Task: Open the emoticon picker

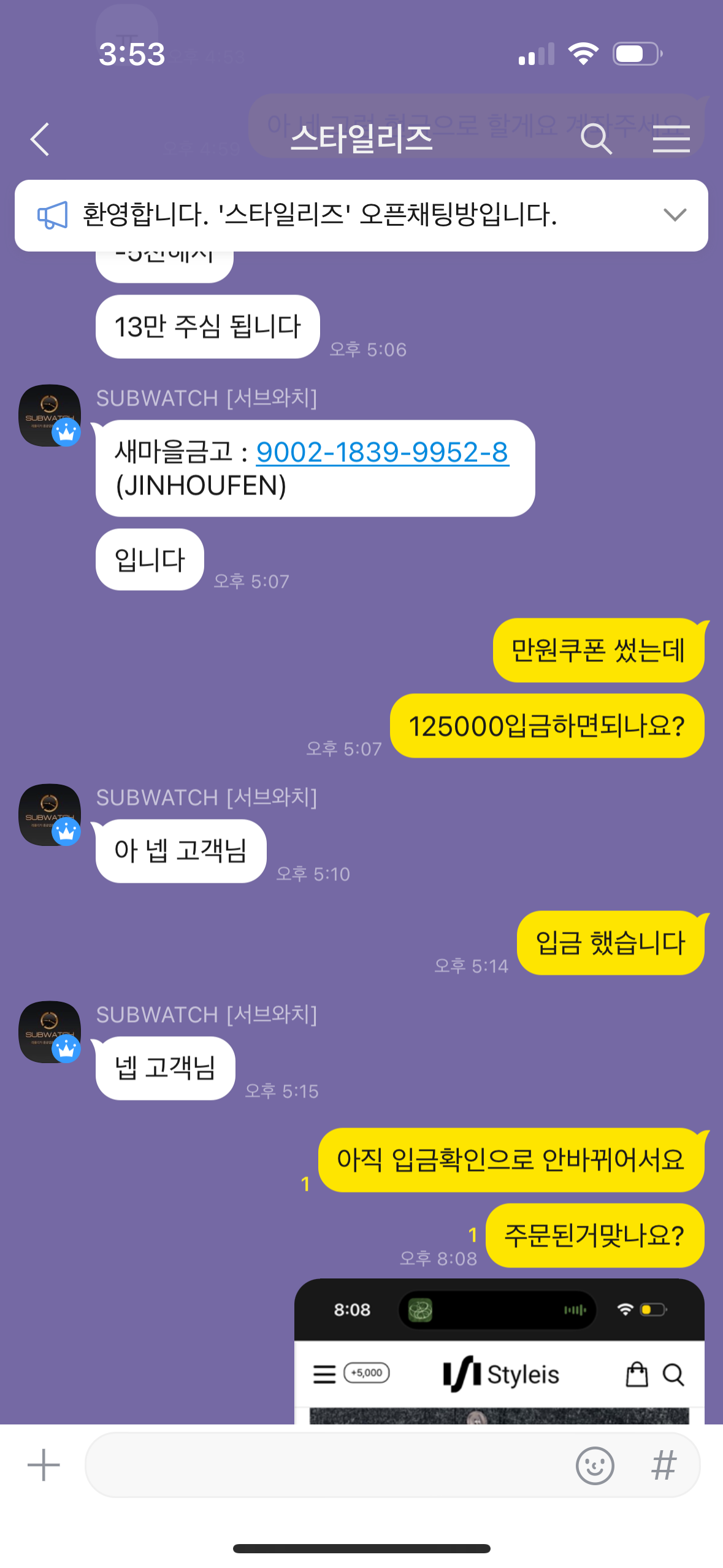Action: (x=594, y=1465)
